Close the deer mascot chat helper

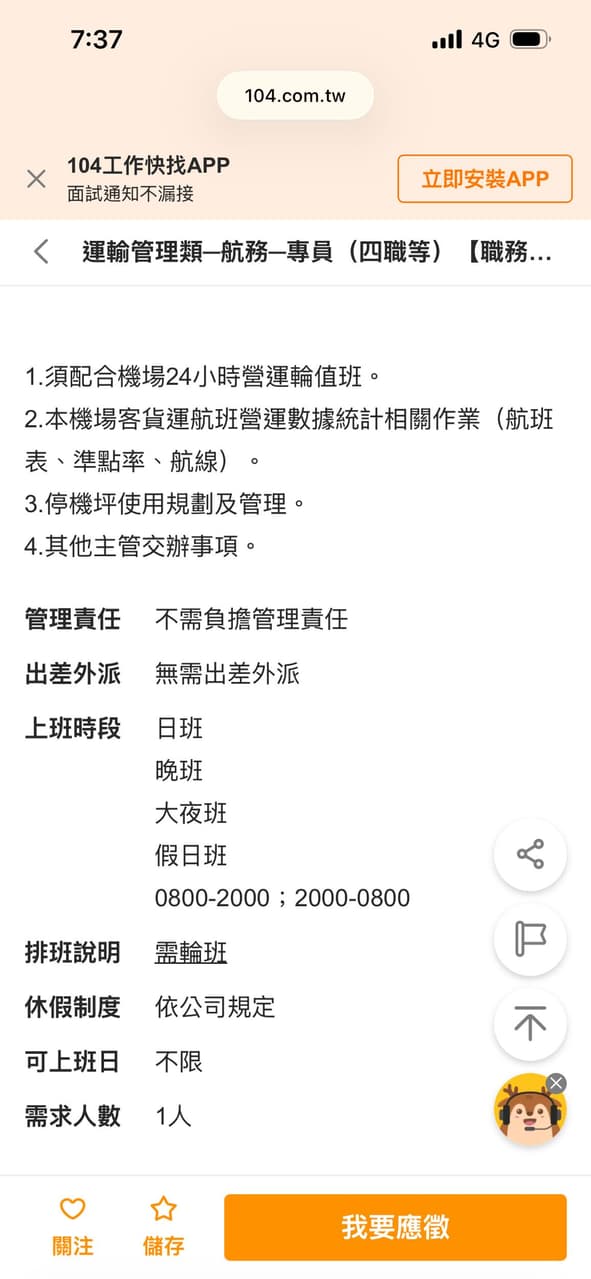tap(557, 1083)
